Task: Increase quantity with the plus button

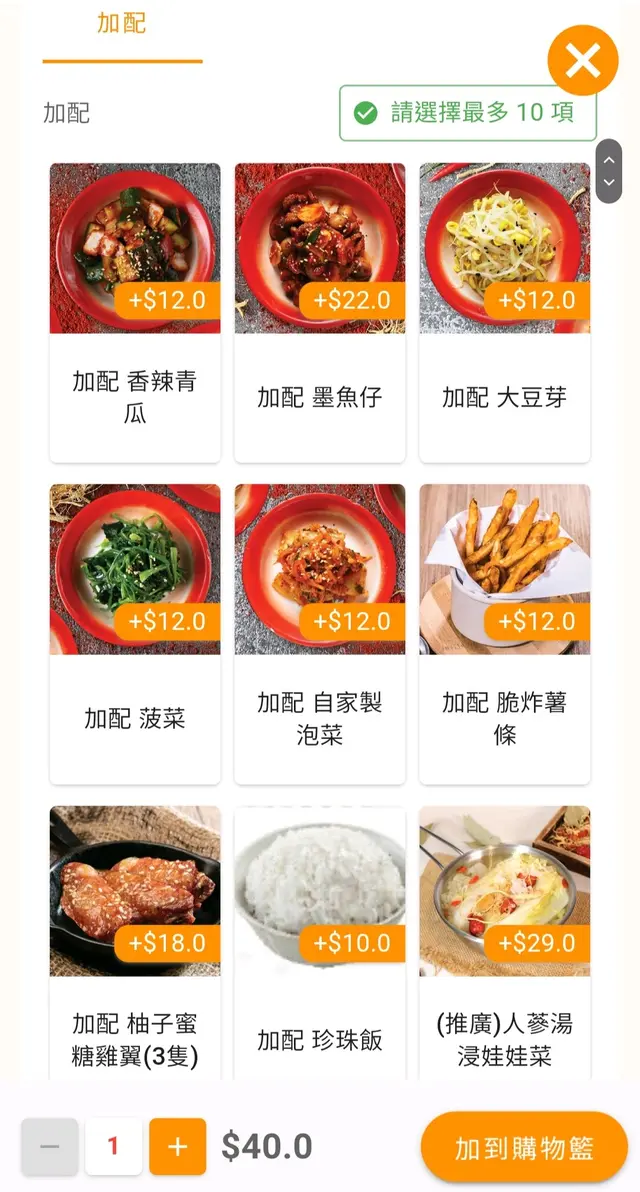Action: pos(178,1146)
